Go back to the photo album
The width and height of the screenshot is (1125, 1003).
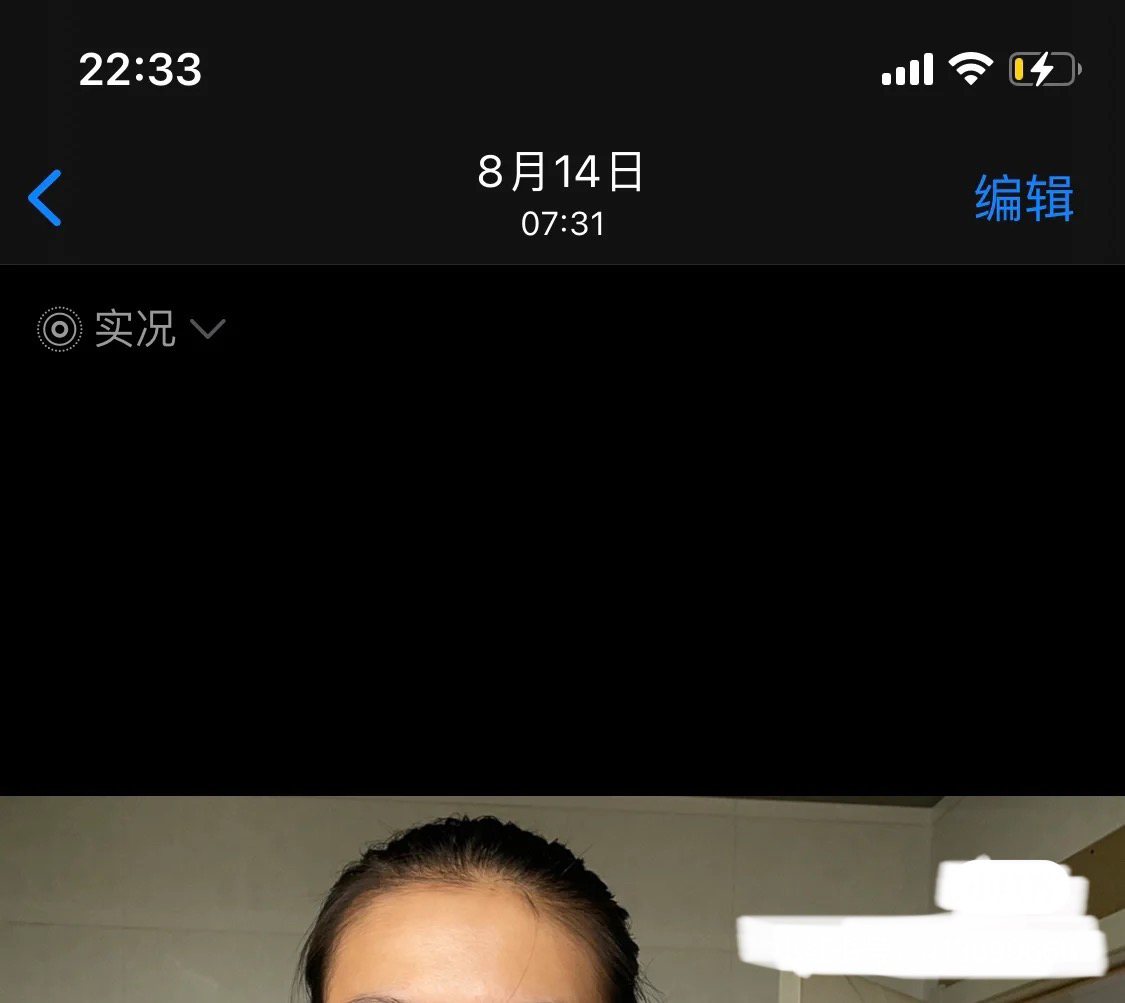(45, 197)
